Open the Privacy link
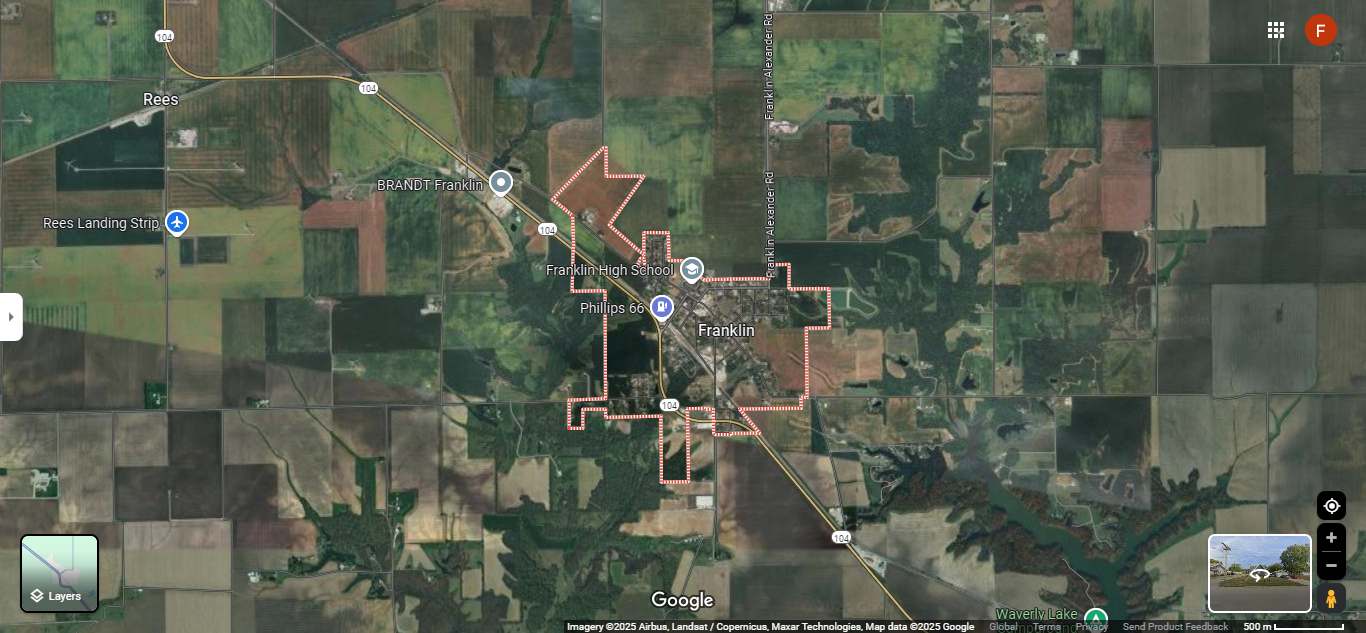The height and width of the screenshot is (633, 1366). point(1091,627)
